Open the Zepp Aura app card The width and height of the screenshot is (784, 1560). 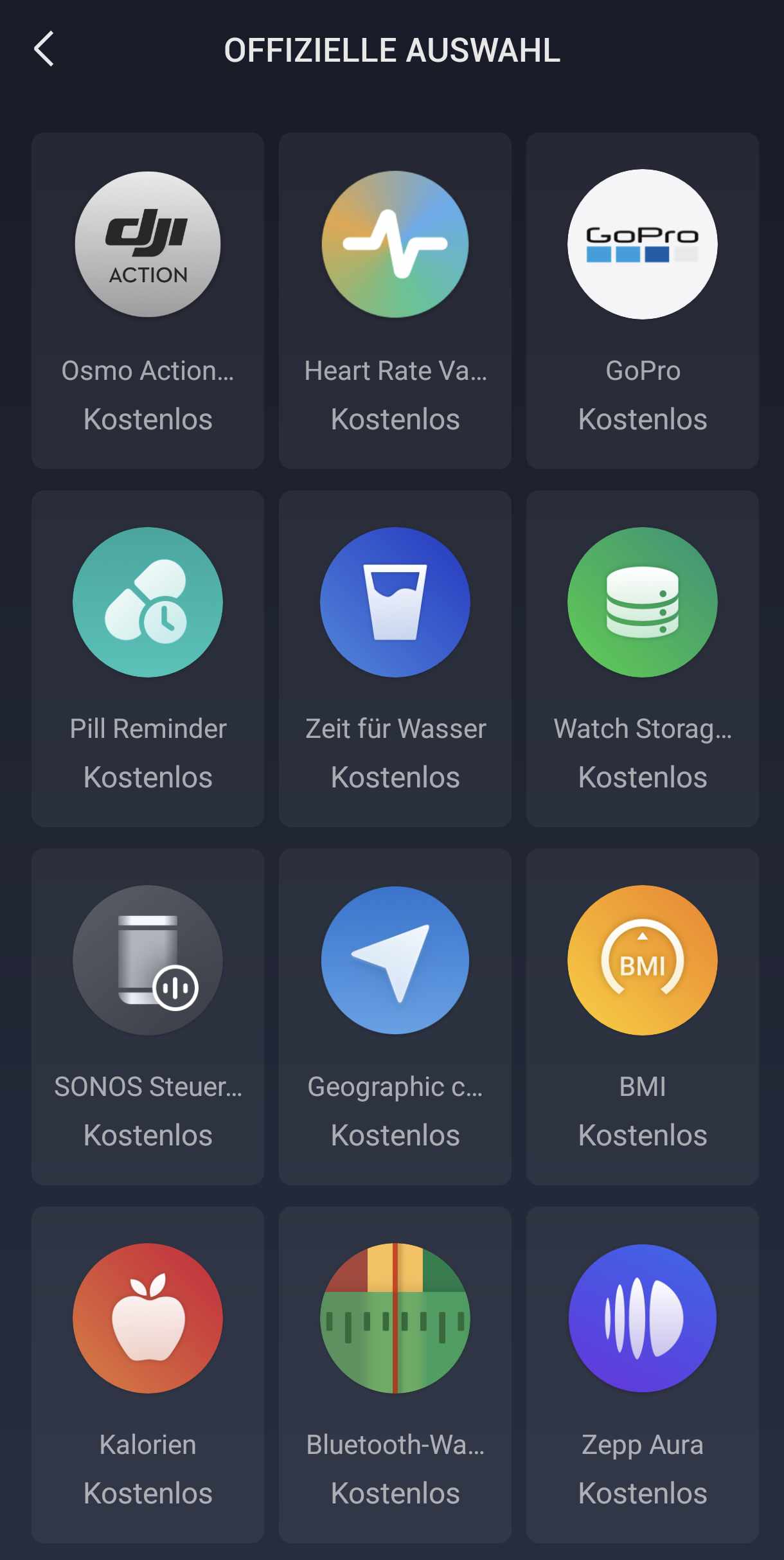coord(642,1374)
